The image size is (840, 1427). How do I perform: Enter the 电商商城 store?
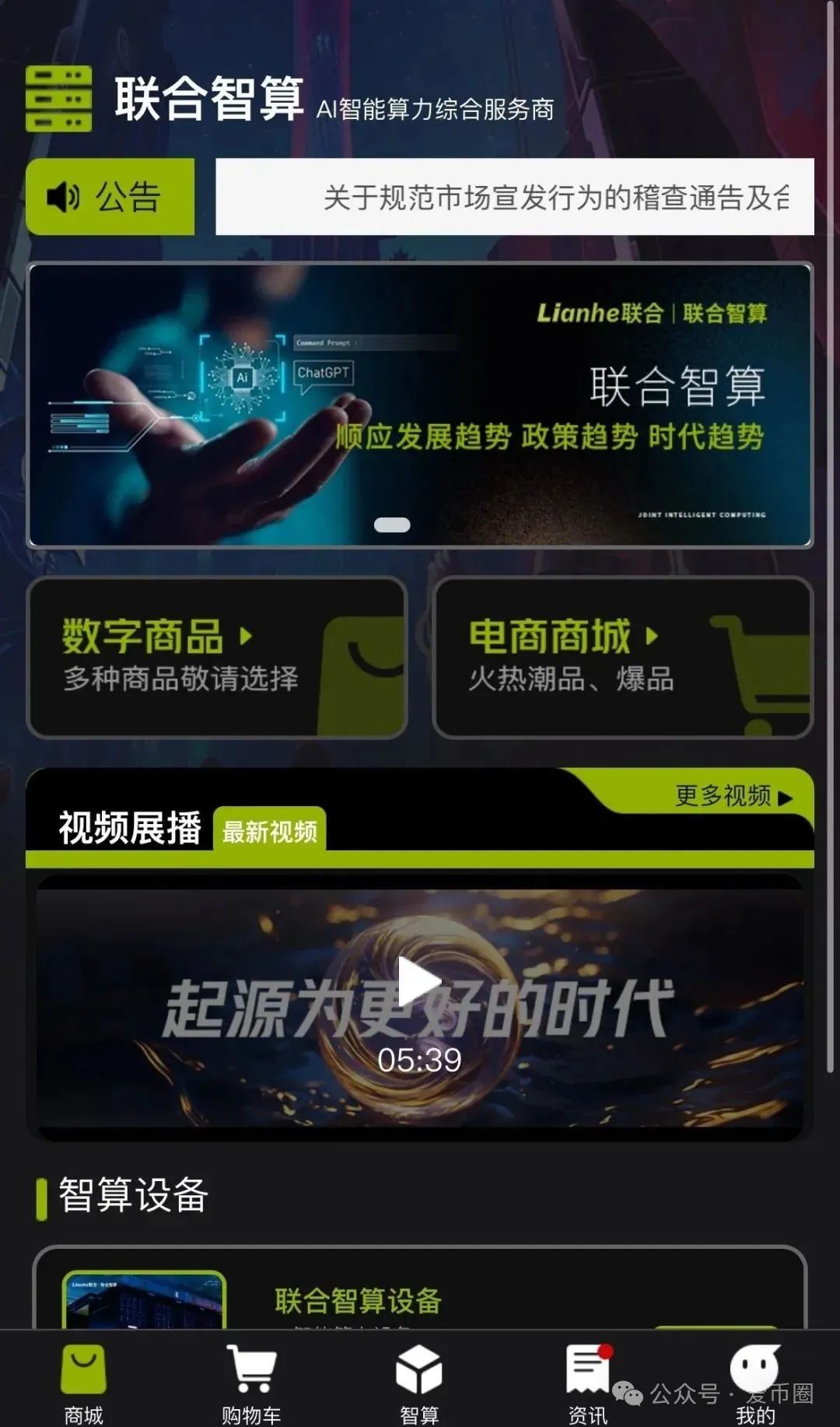click(x=622, y=657)
